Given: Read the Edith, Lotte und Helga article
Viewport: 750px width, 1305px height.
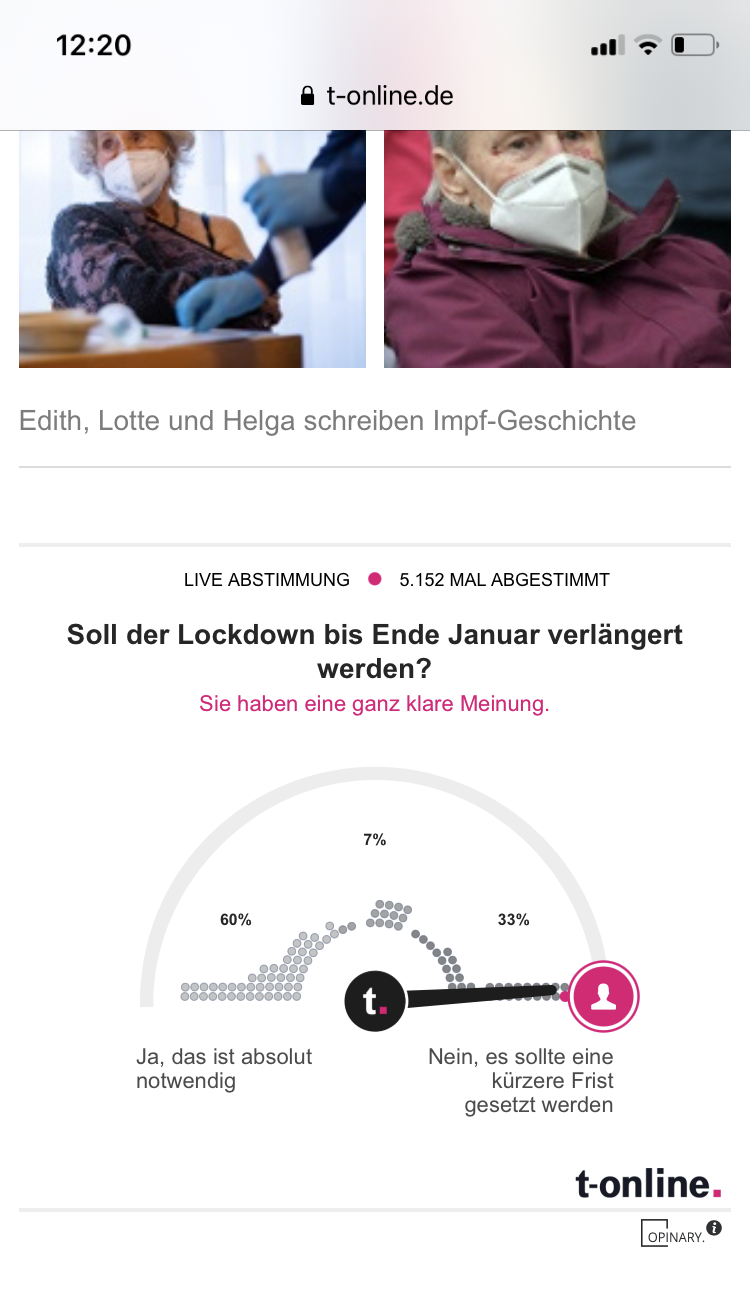Looking at the screenshot, I should click(327, 421).
